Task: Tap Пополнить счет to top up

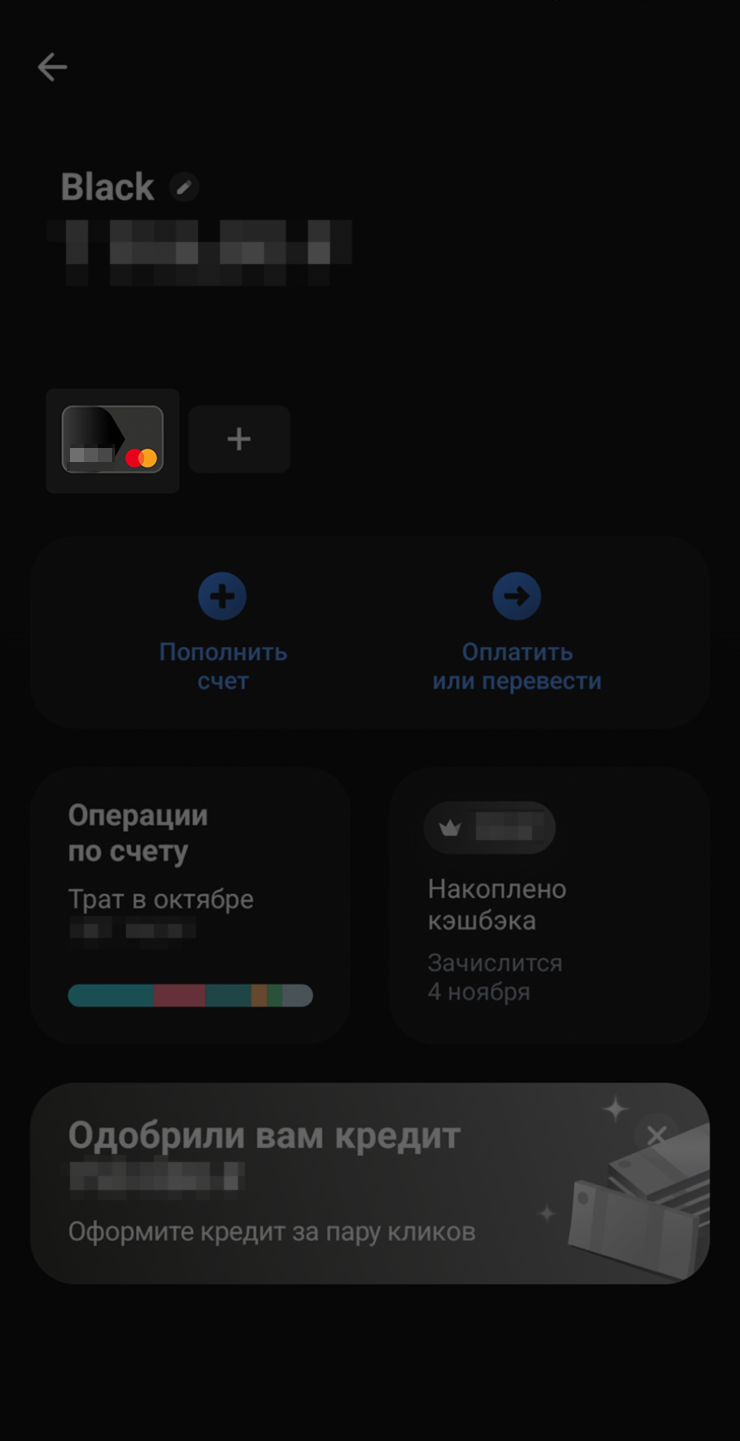Action: [x=222, y=632]
